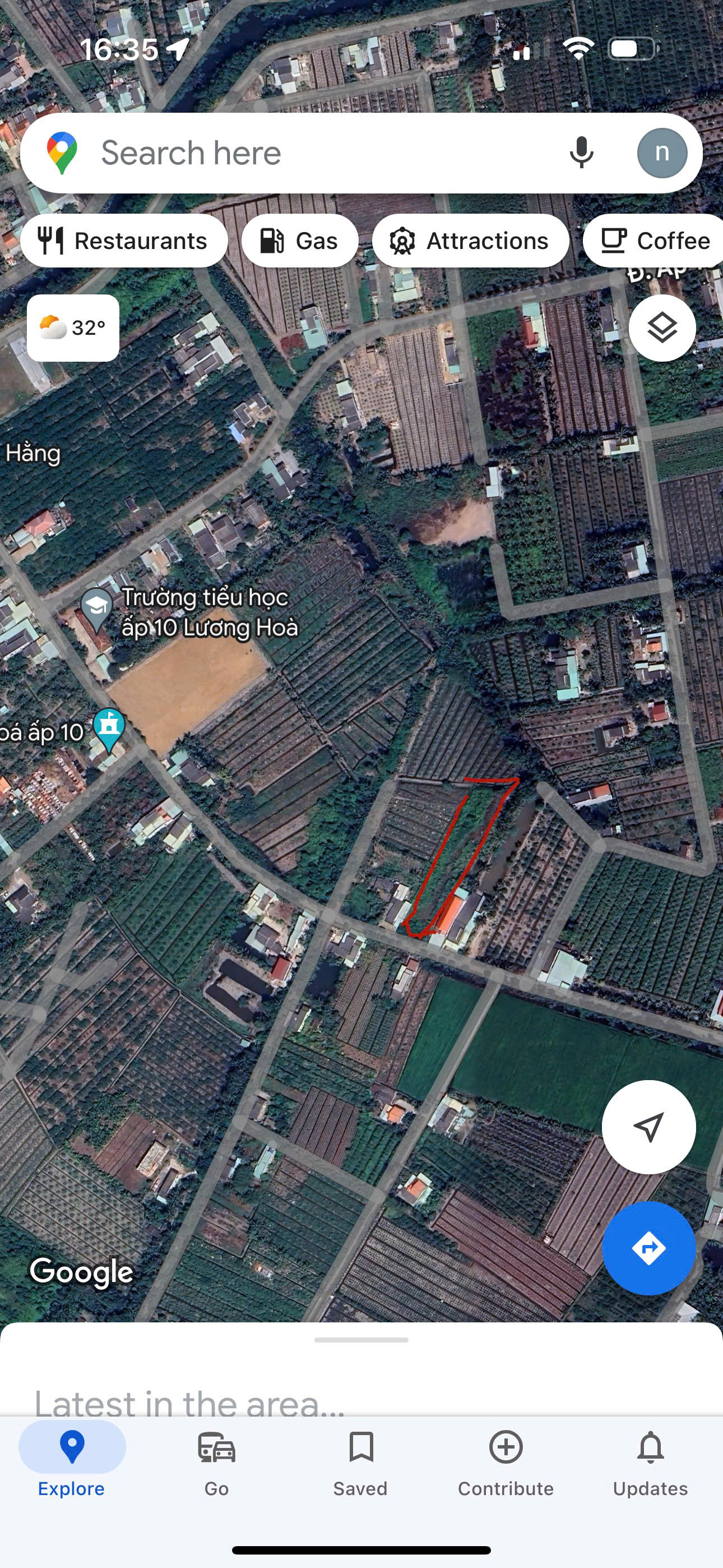This screenshot has height=1568, width=723.
Task: Center map on my current location
Action: 648,1127
